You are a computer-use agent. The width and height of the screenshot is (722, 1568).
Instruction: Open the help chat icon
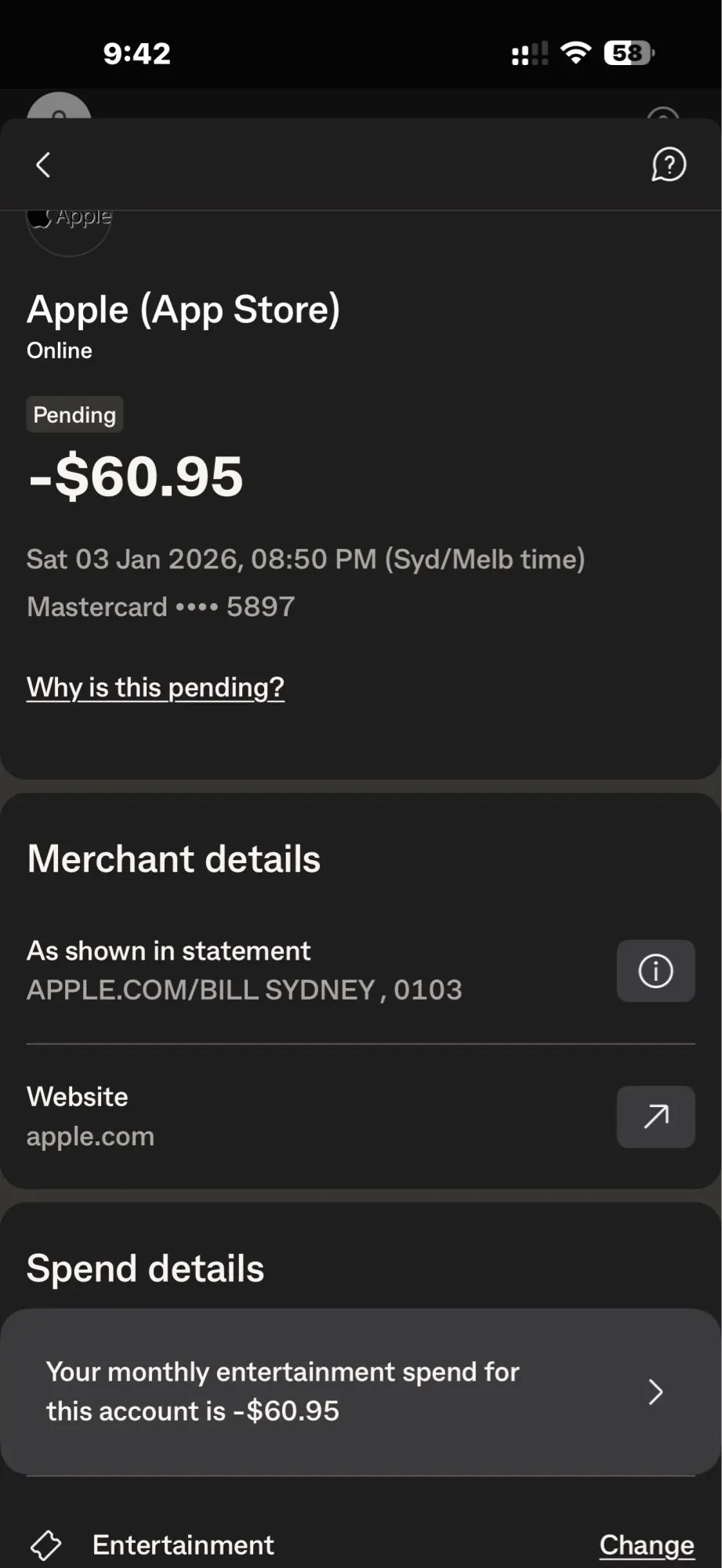coord(668,165)
